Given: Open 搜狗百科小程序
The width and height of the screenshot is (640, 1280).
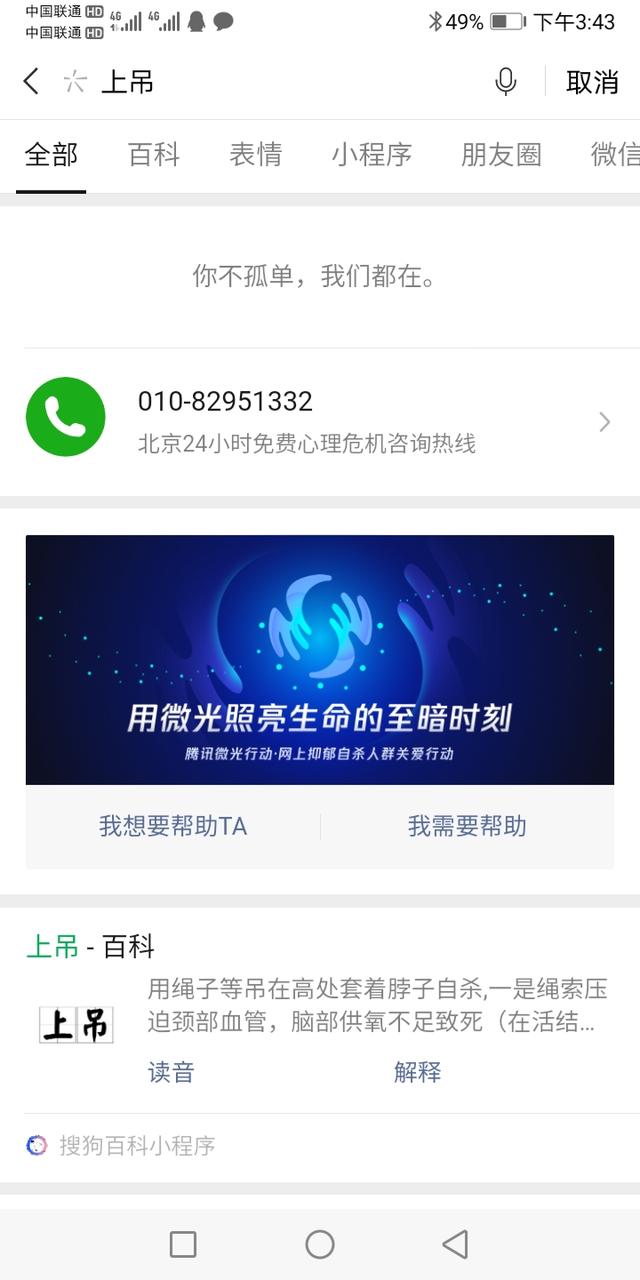Looking at the screenshot, I should 137,1145.
